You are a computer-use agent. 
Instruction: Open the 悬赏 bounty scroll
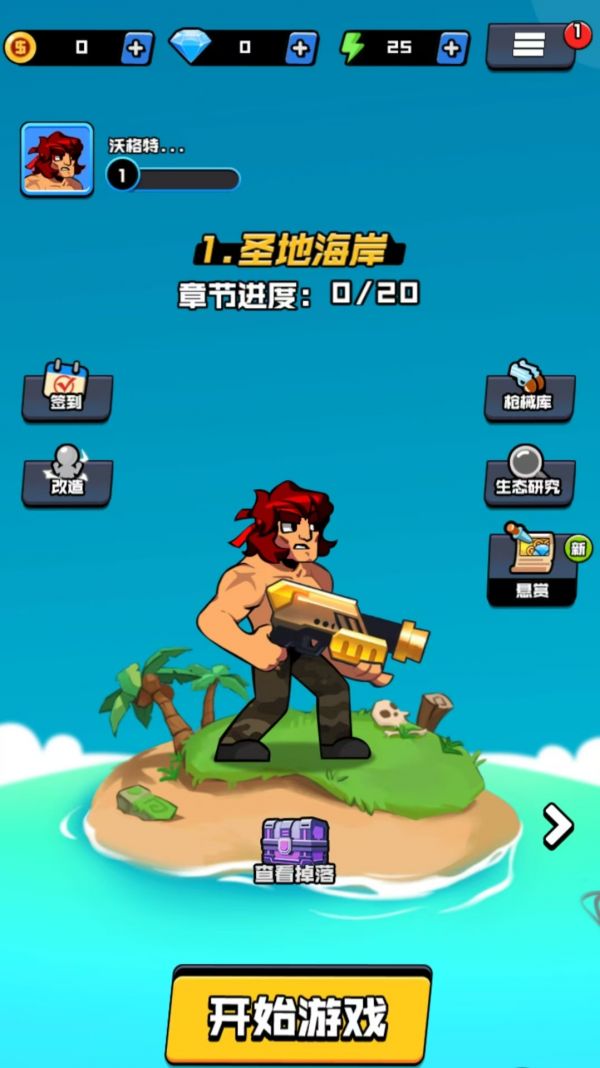[532, 566]
